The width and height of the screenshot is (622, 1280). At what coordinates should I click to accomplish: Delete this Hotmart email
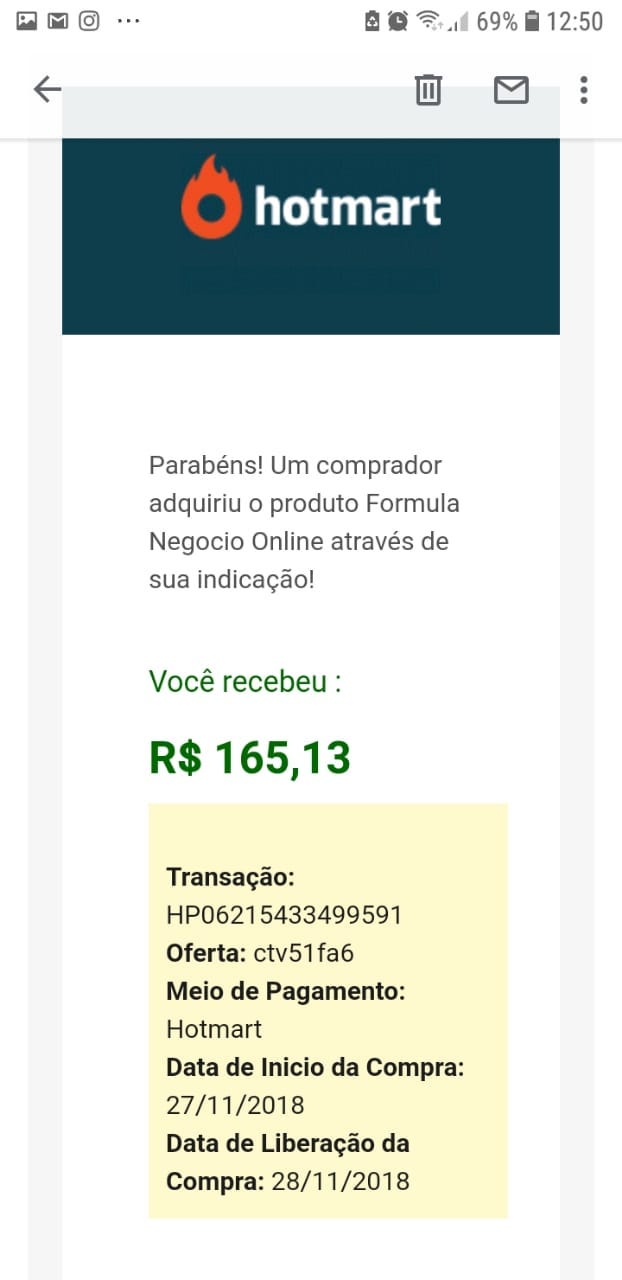428,90
